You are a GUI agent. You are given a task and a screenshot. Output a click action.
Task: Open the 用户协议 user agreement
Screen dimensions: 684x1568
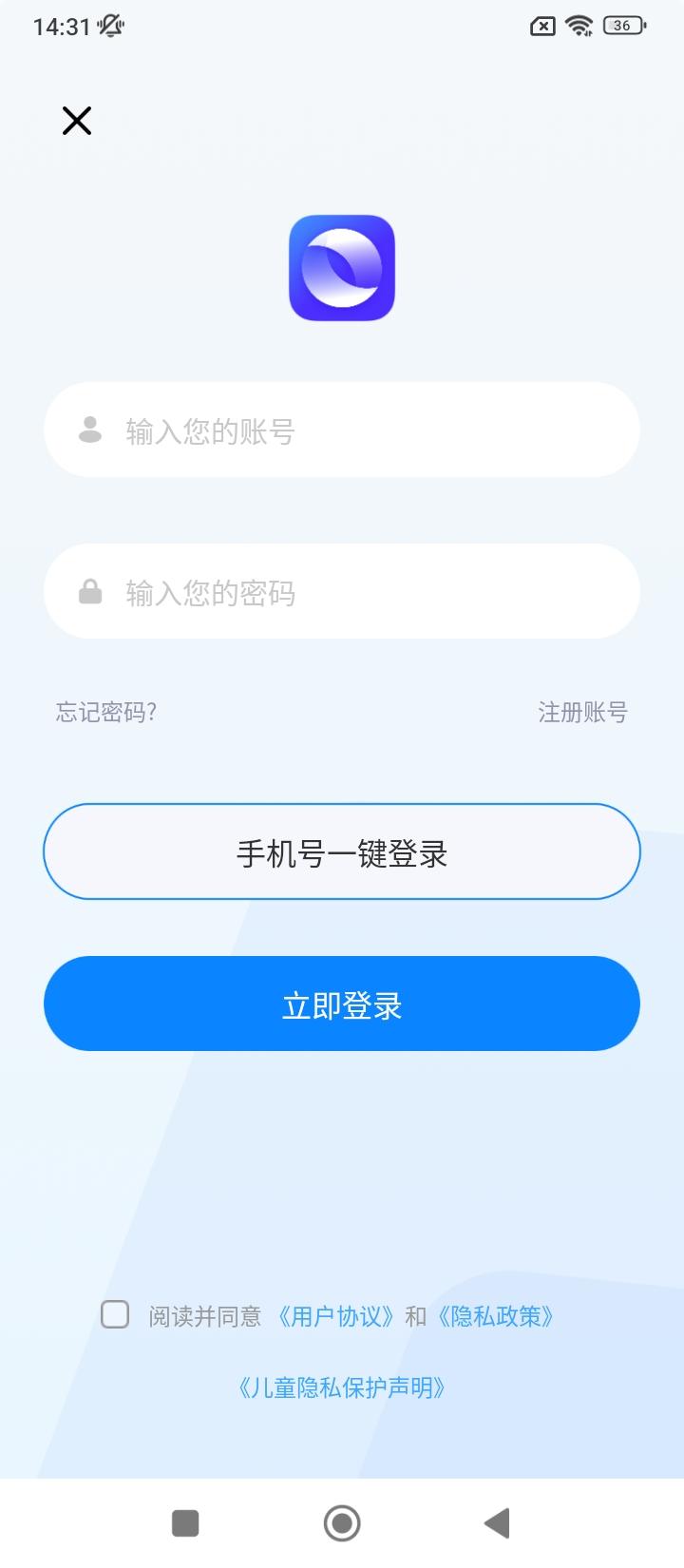tap(337, 1315)
